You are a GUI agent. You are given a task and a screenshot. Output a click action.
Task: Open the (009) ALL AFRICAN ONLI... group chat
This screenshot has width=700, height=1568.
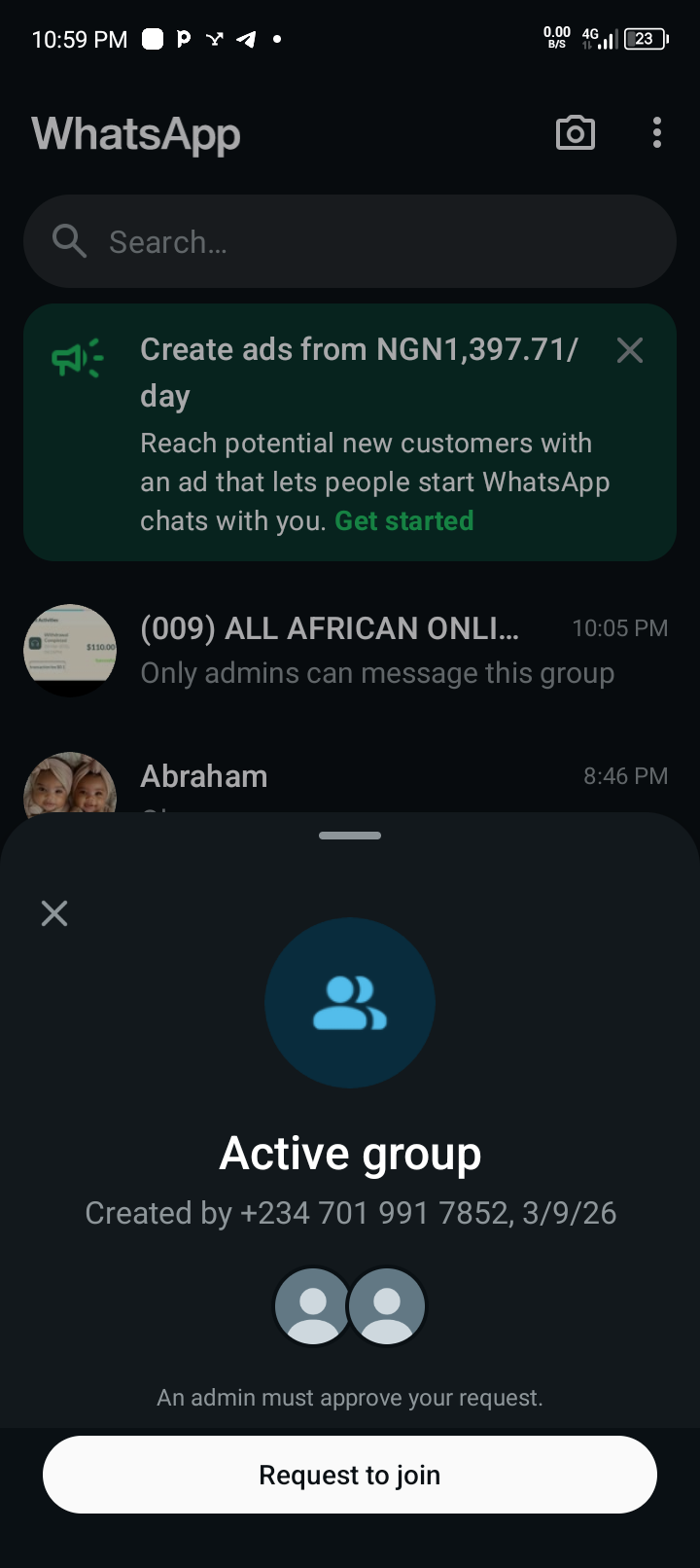[350, 650]
